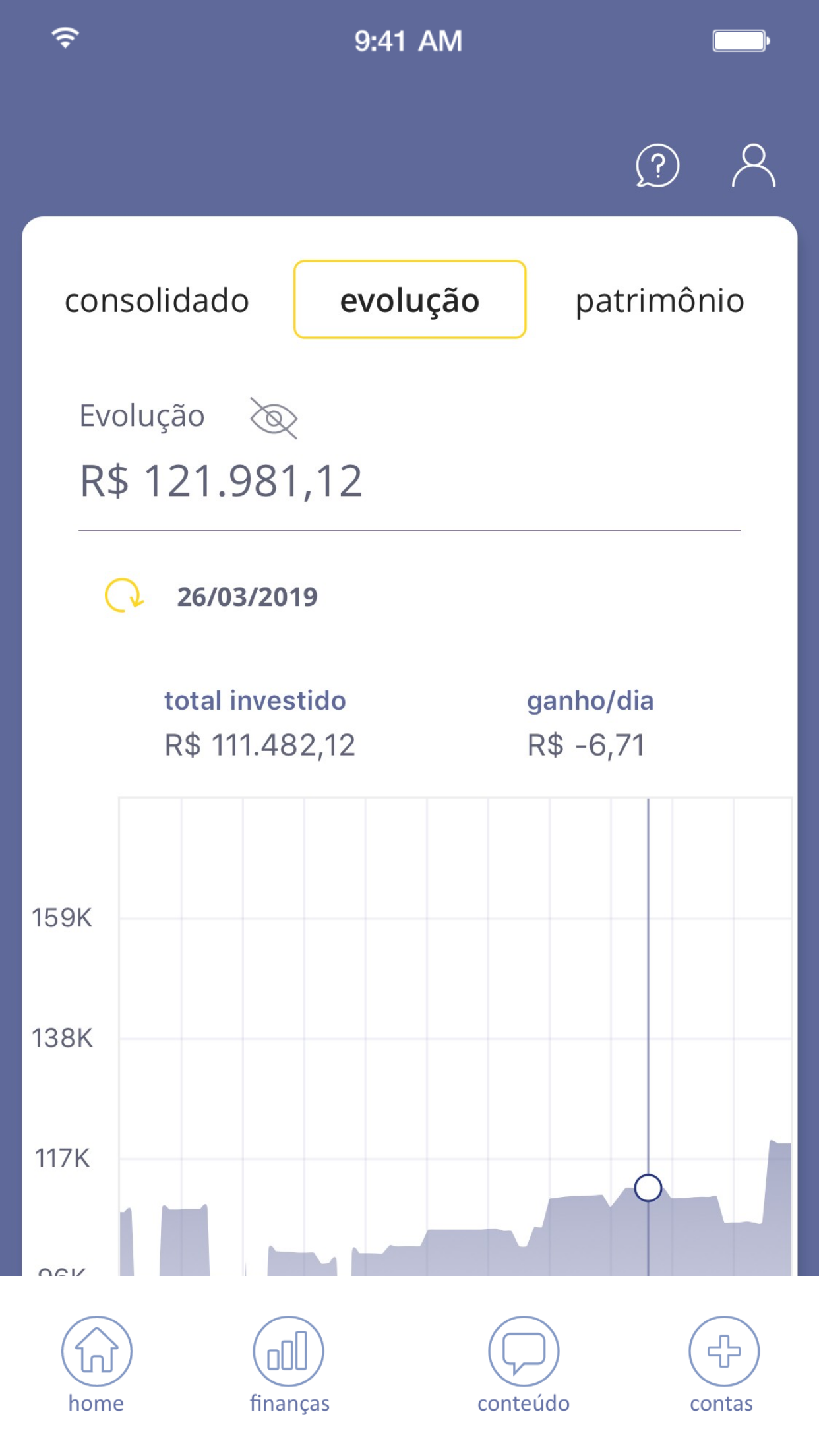819x1456 pixels.
Task: Switch to the patrimônio tab
Action: [659, 301]
